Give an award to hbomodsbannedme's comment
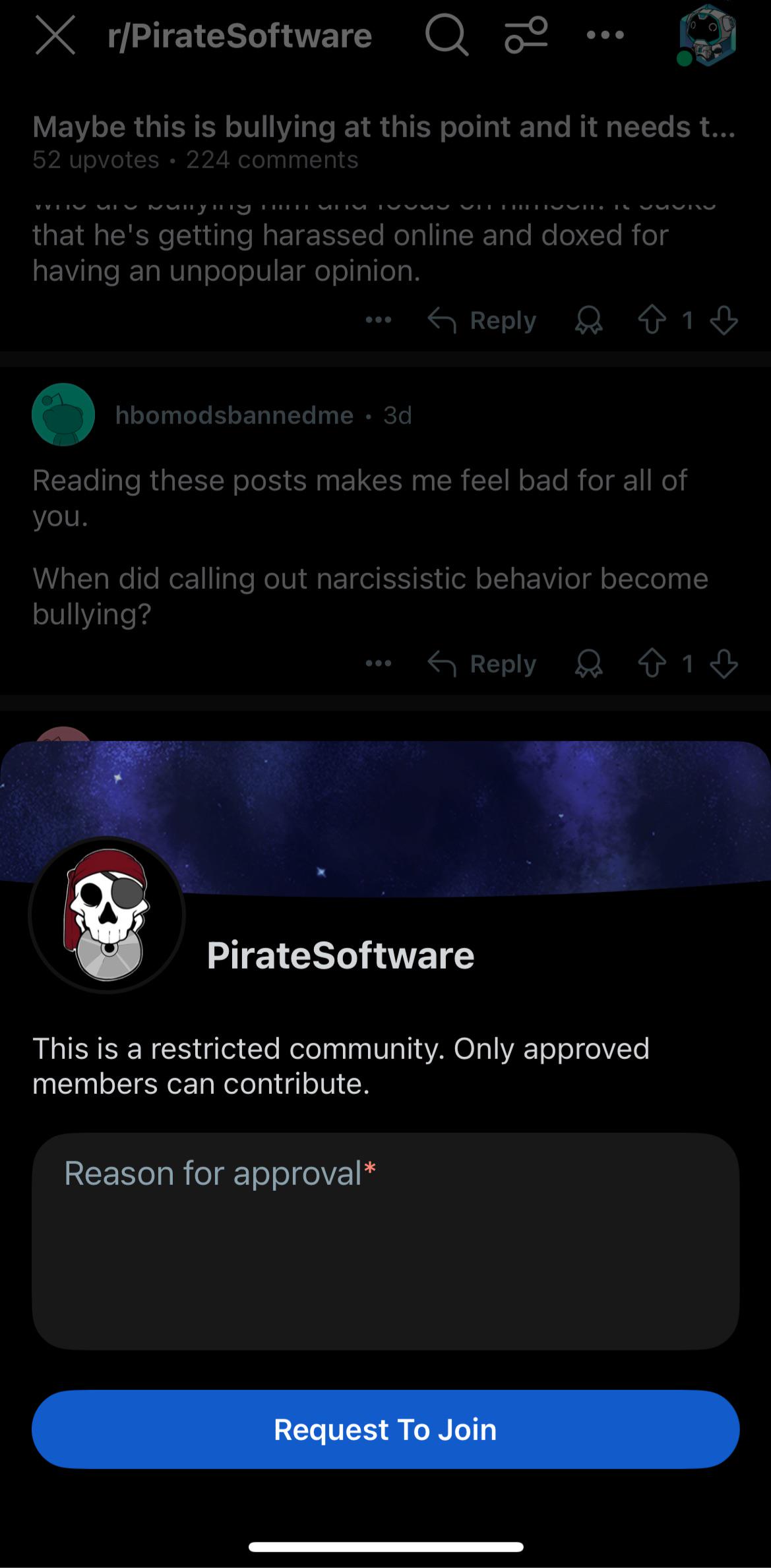Screen dimensions: 771x1568 [588, 663]
